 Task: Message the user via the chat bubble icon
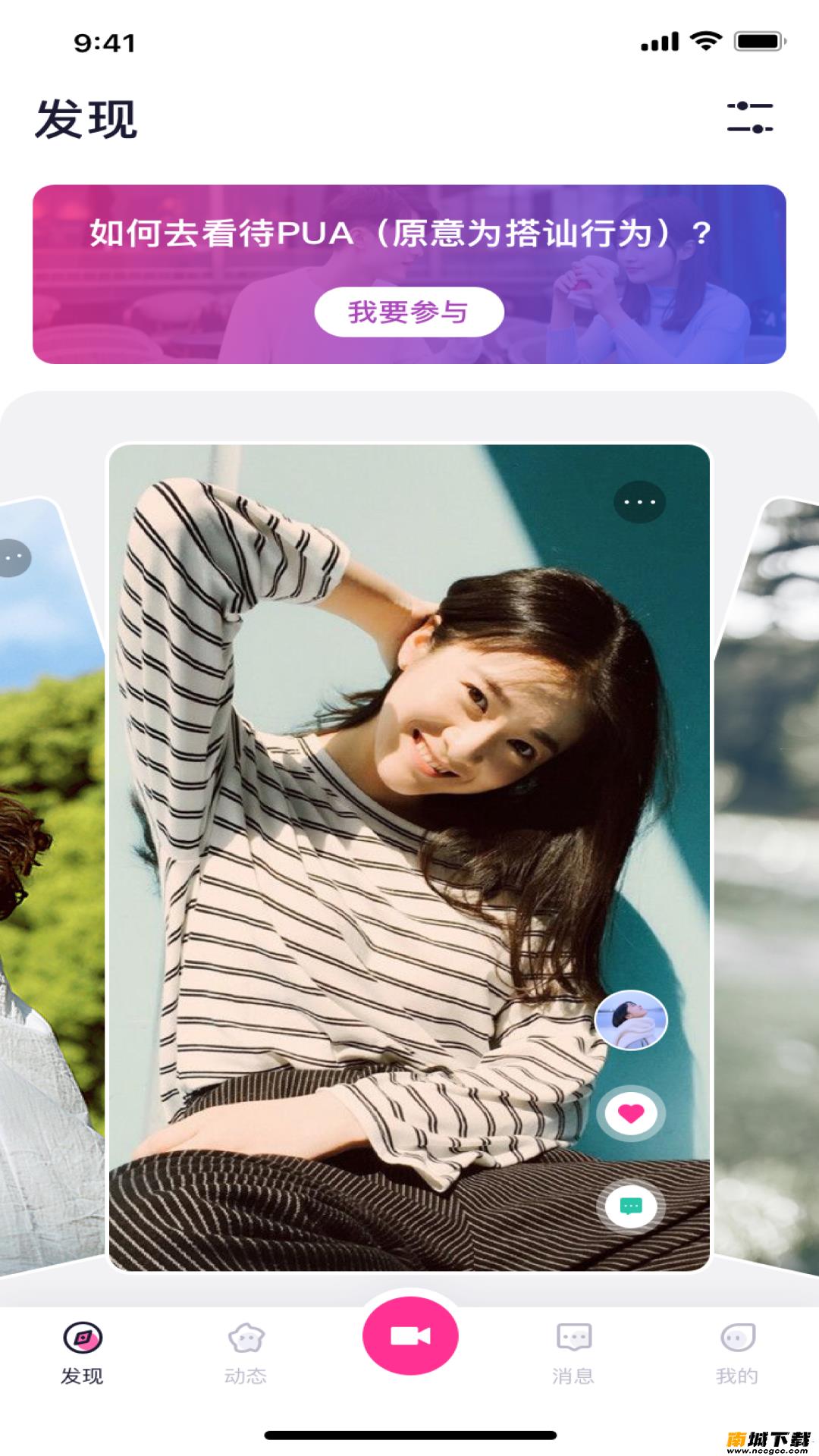click(x=631, y=1206)
